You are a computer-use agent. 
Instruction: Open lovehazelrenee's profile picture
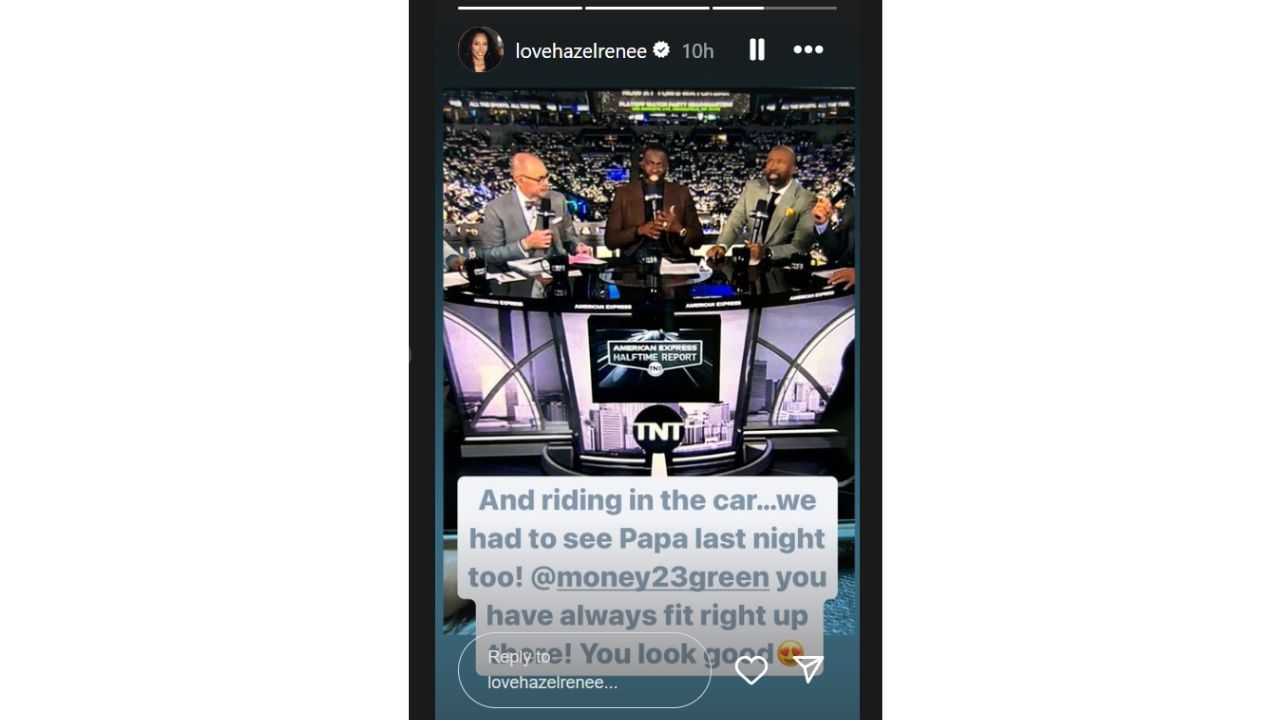click(x=480, y=50)
